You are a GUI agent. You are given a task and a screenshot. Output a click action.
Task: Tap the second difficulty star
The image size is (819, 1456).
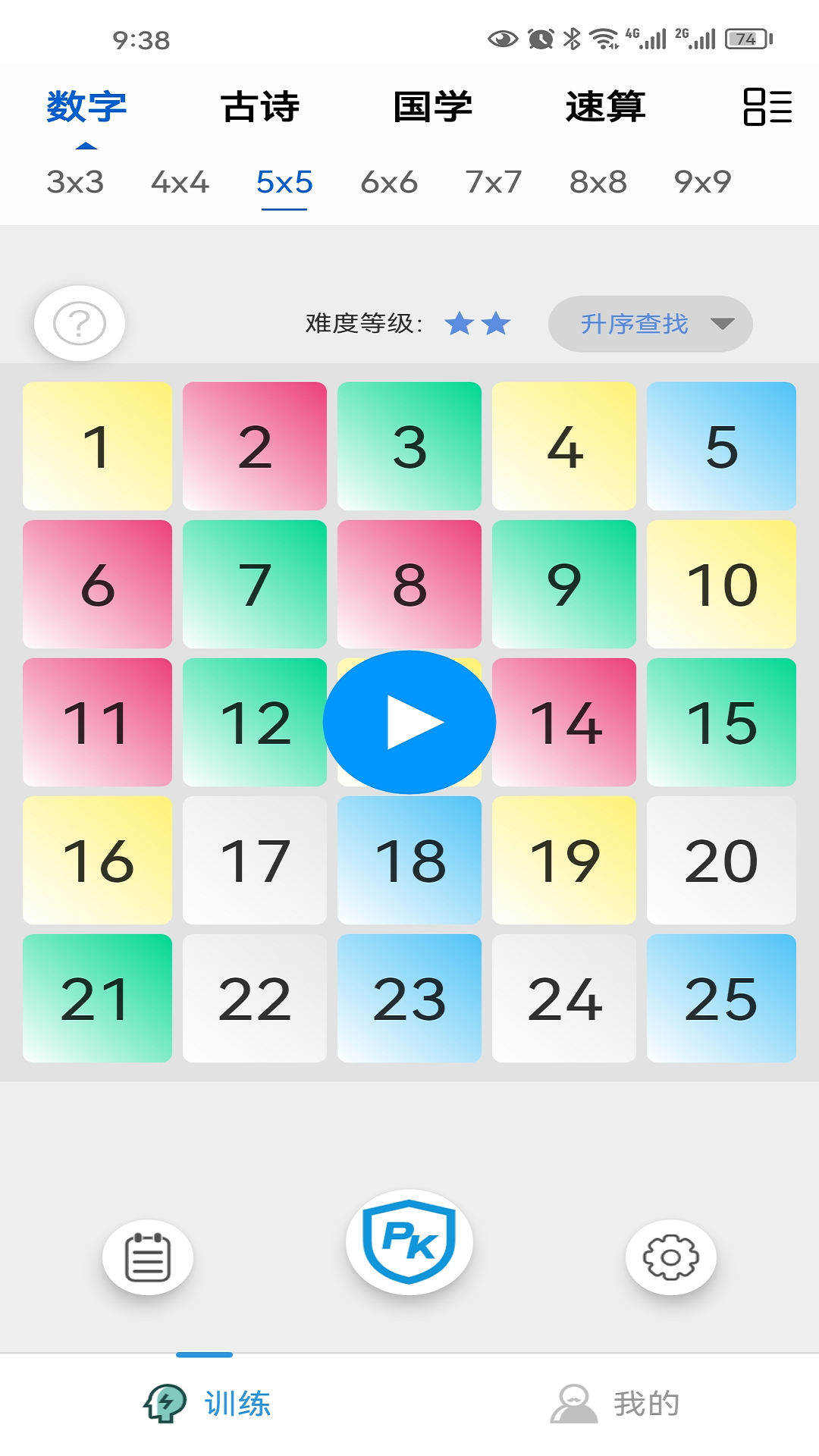click(497, 323)
